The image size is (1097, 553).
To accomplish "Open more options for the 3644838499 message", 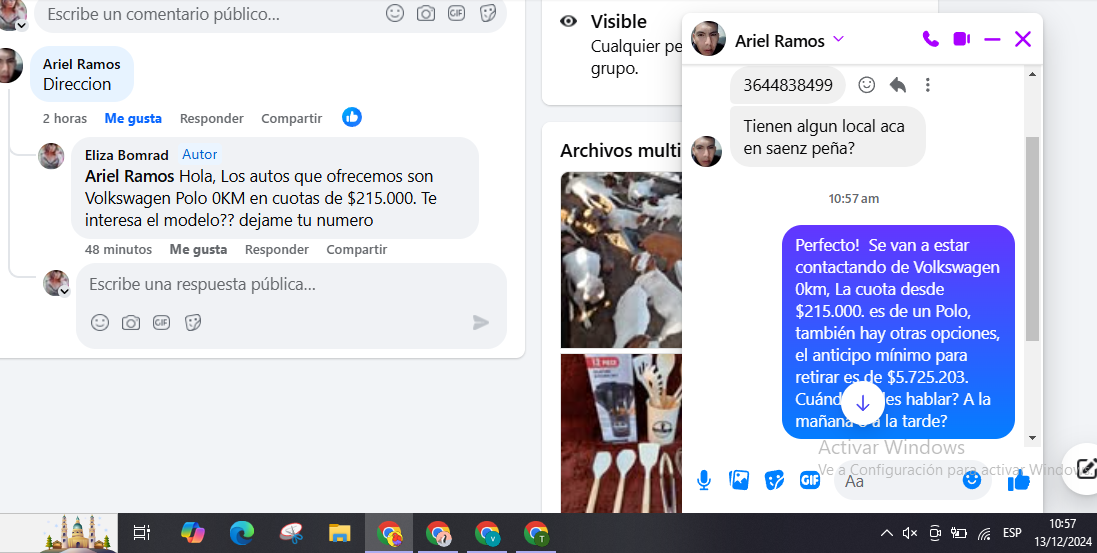I will 928,85.
